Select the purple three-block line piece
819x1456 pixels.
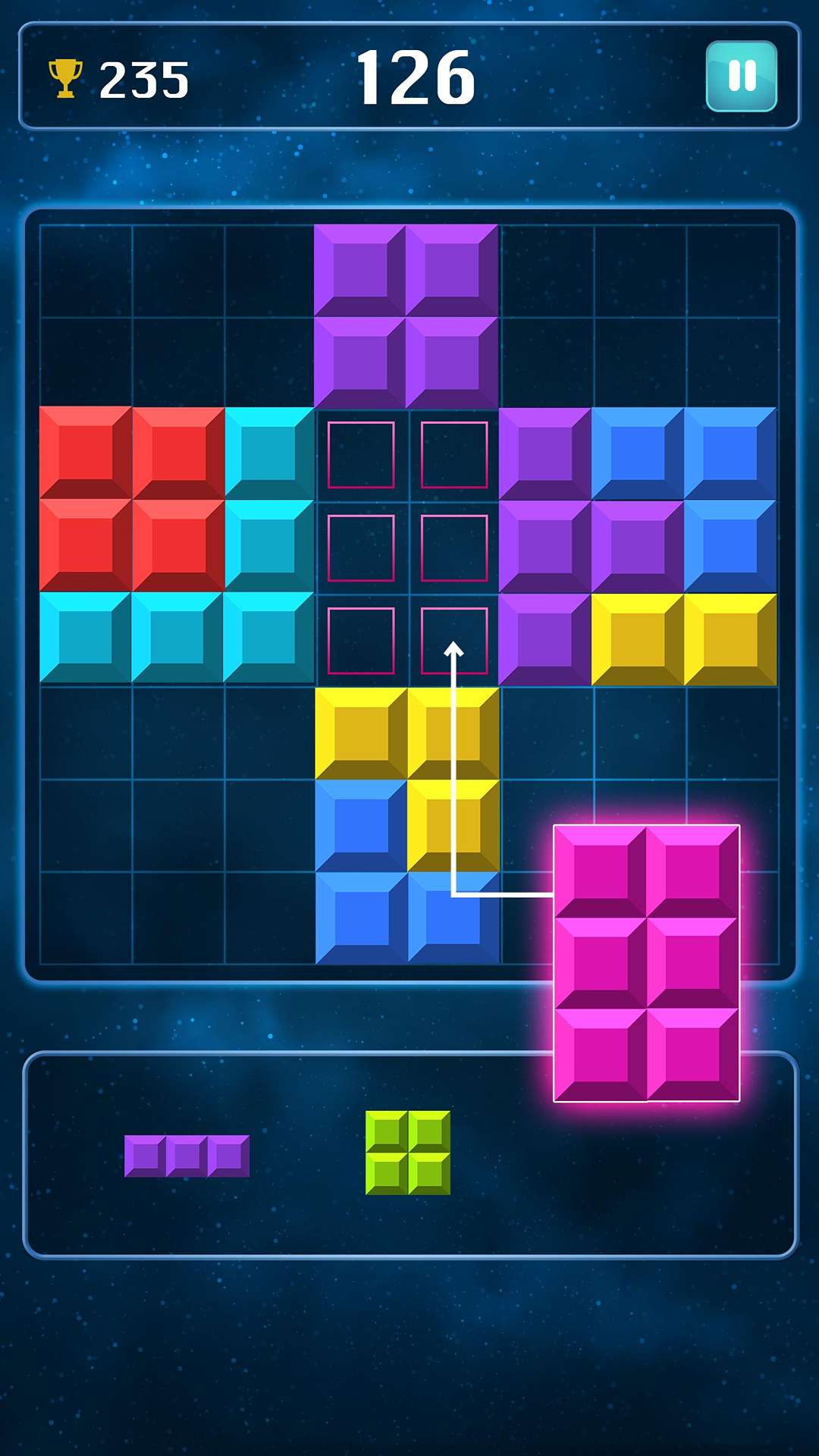[x=187, y=1156]
